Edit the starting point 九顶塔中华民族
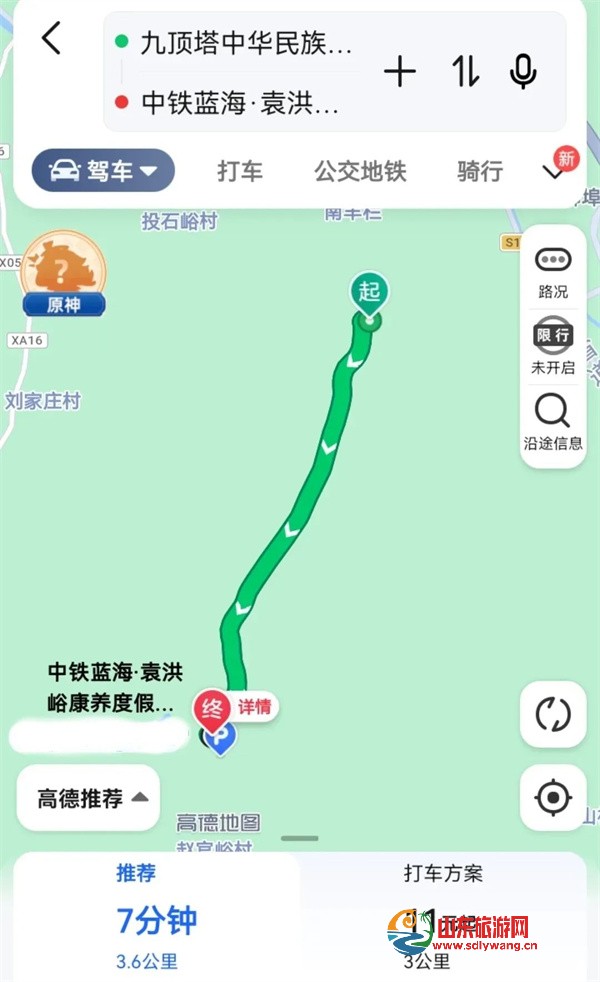The height and width of the screenshot is (982, 600). click(x=245, y=42)
